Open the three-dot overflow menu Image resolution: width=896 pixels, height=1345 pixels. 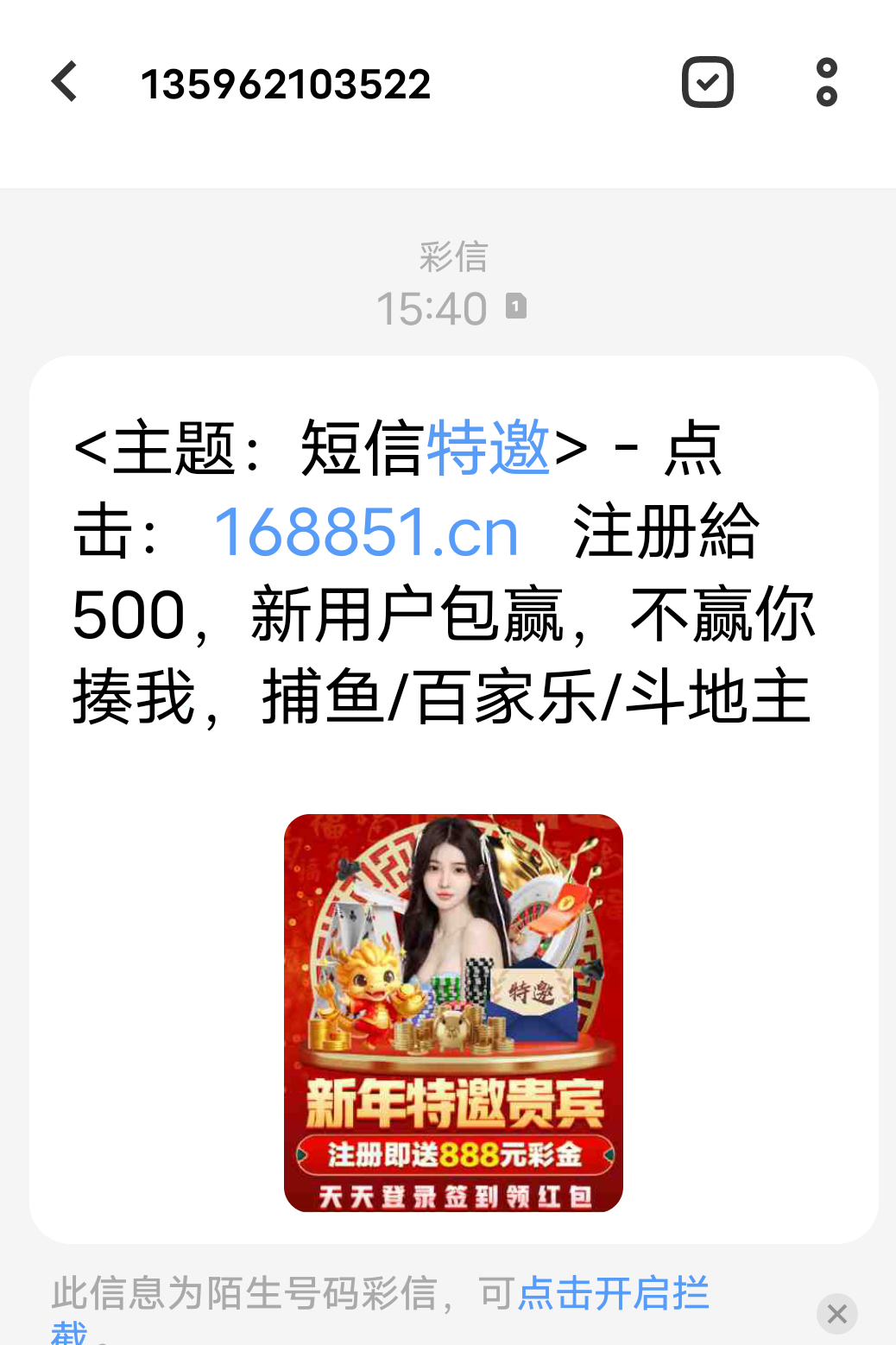[x=826, y=83]
